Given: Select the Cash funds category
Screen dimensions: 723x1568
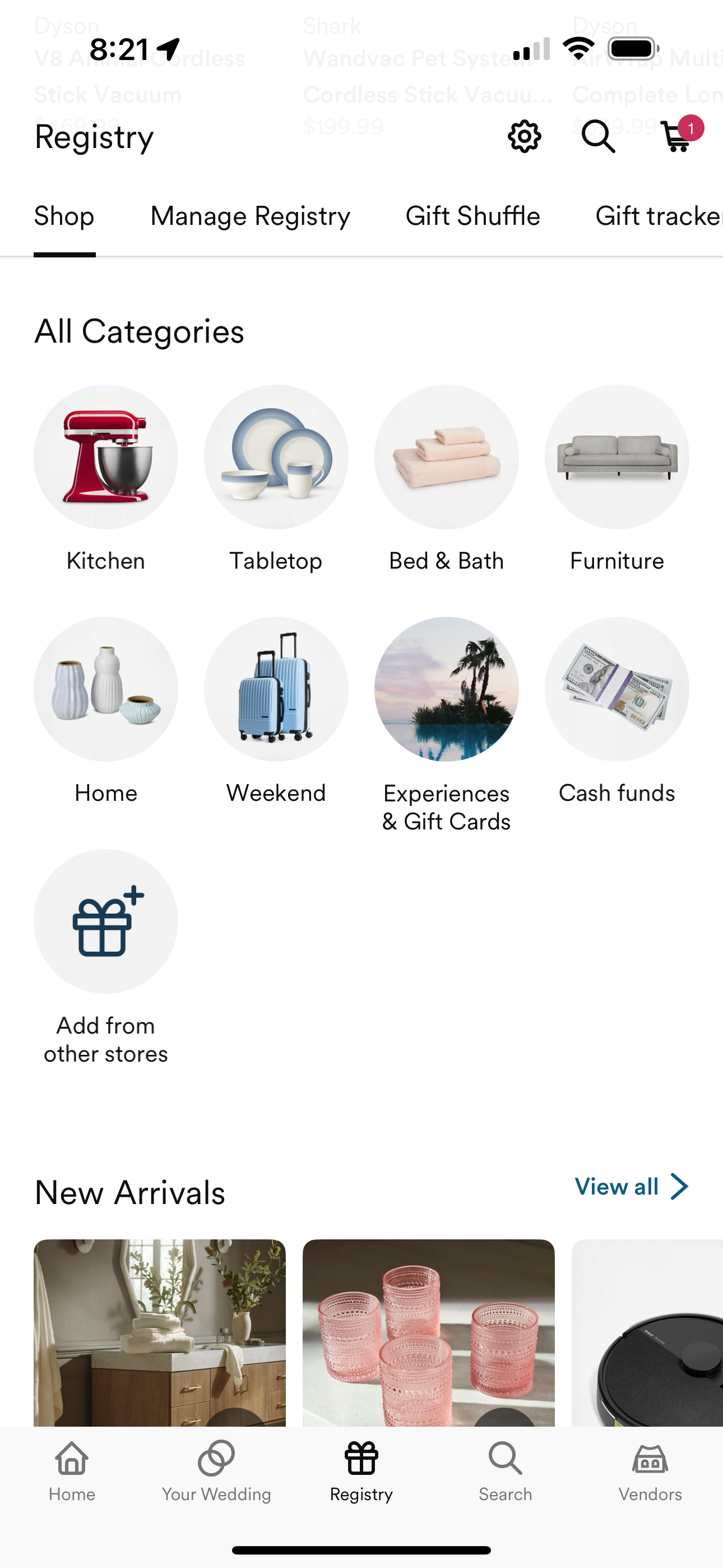Looking at the screenshot, I should point(617,690).
